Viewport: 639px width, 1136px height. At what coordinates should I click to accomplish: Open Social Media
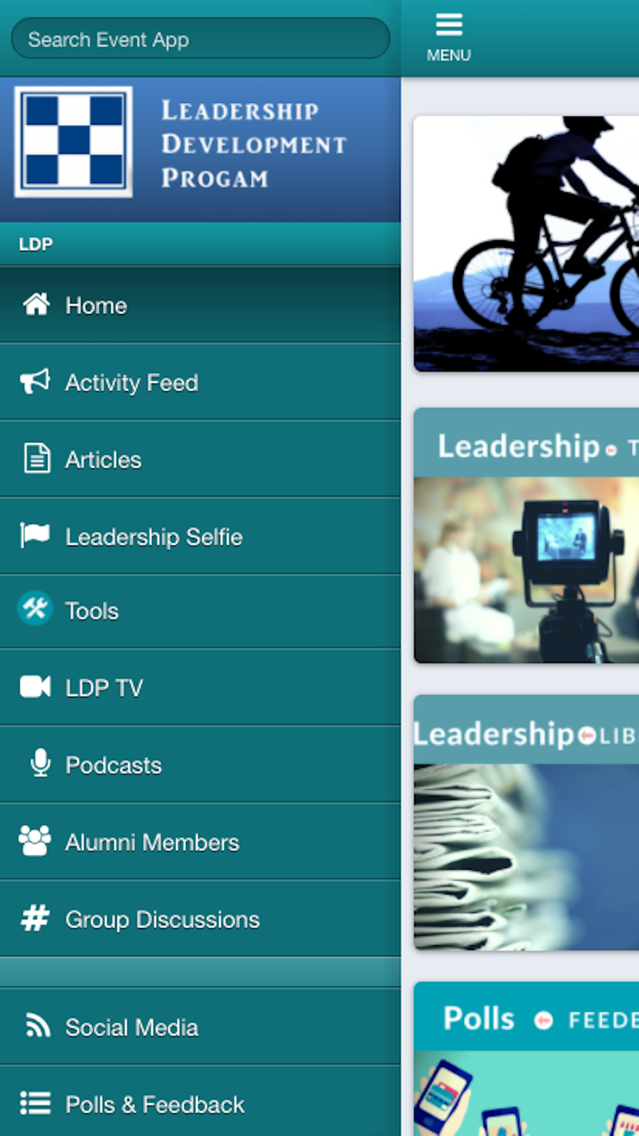pyautogui.click(x=200, y=1027)
